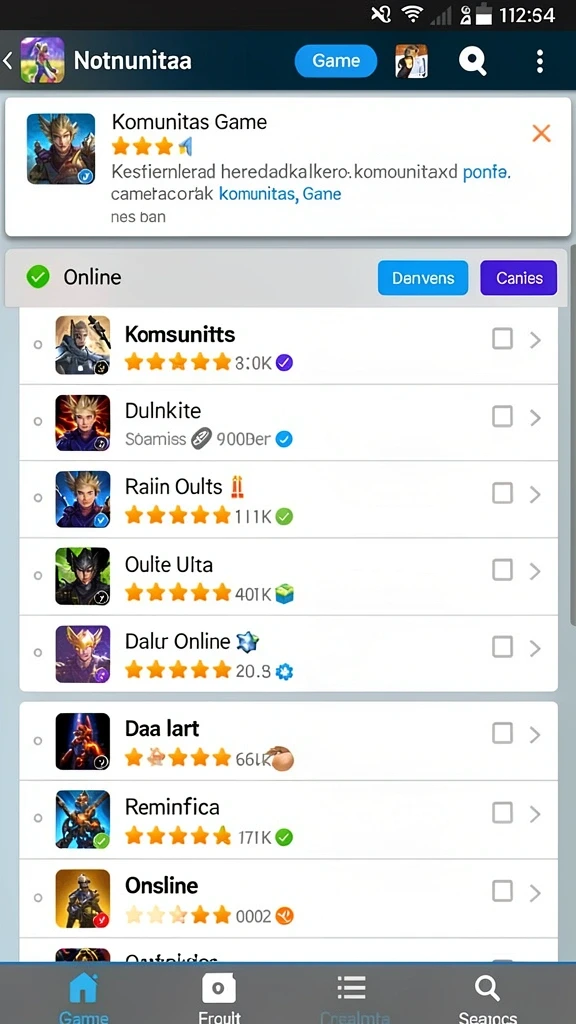
Task: Open the Komsunitts row
Action: click(x=289, y=346)
